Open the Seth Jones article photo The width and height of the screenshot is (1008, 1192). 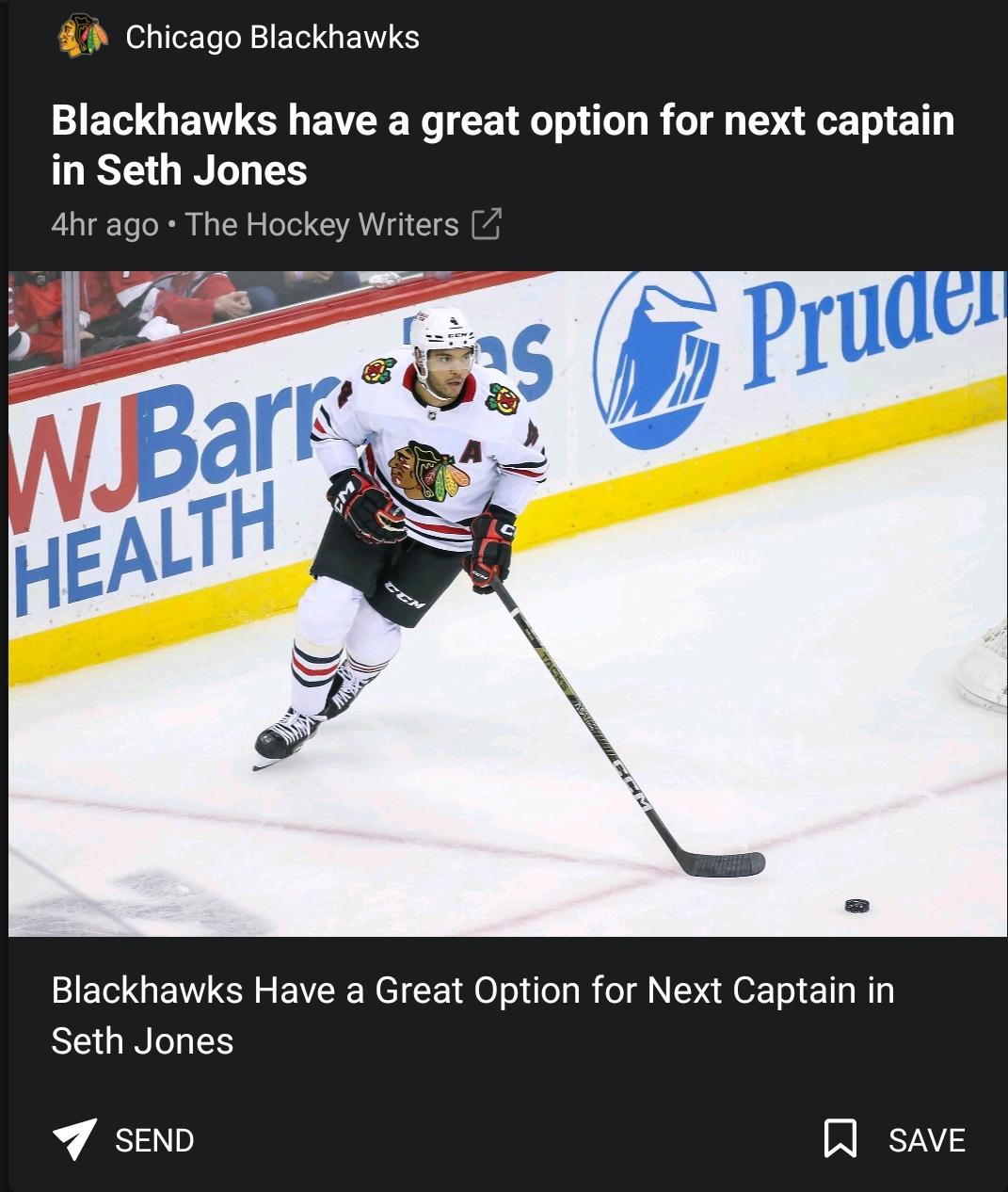(506, 603)
